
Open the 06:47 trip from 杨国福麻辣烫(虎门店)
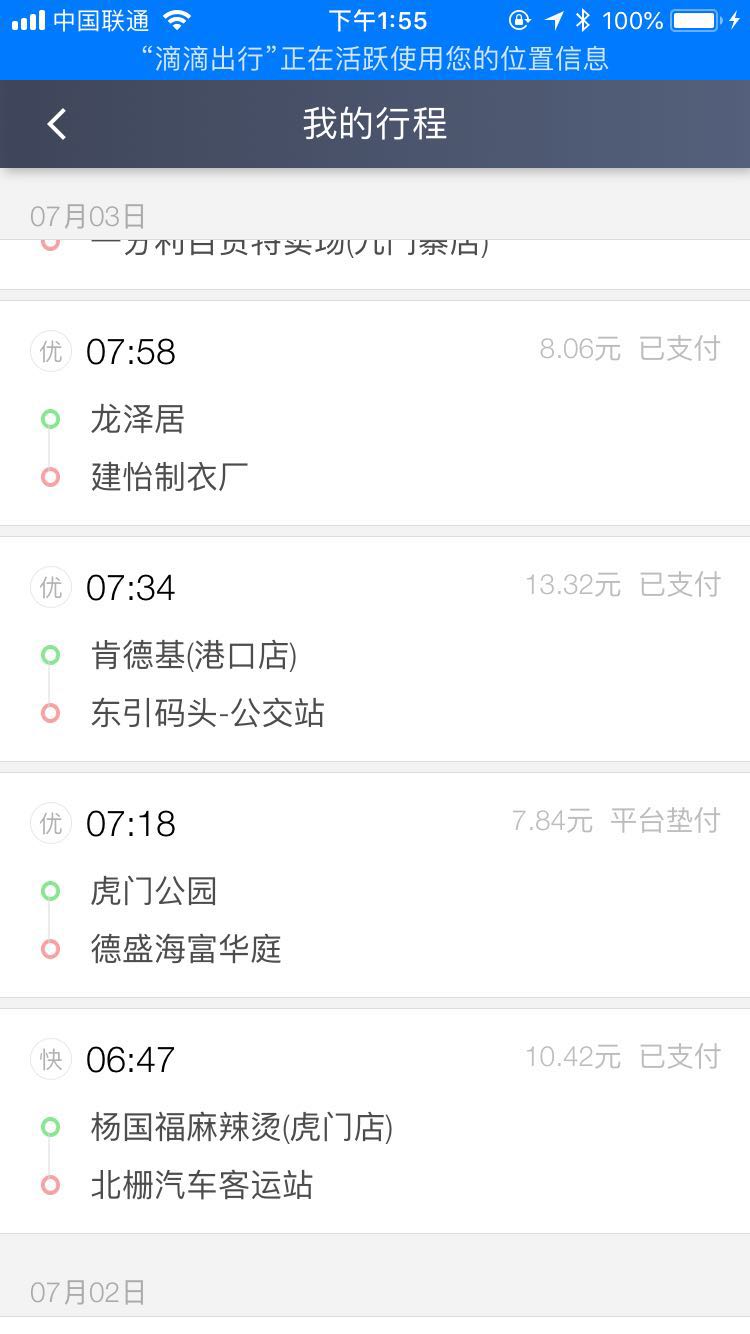click(375, 1120)
